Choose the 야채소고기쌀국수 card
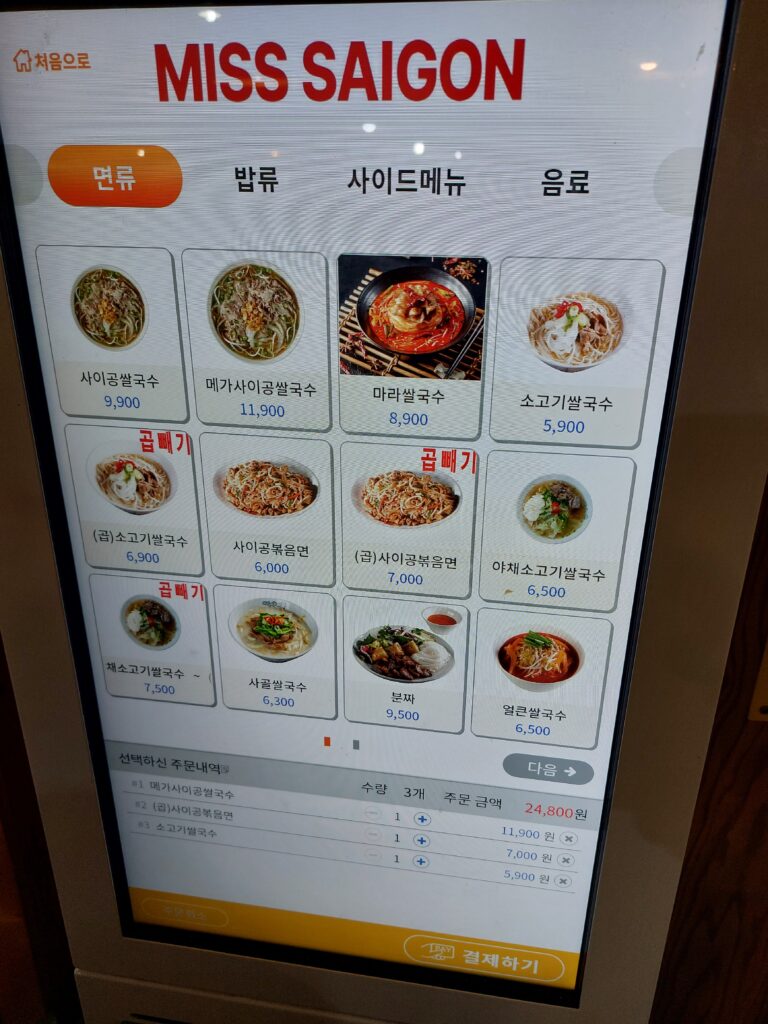768x1024 pixels. (553, 529)
